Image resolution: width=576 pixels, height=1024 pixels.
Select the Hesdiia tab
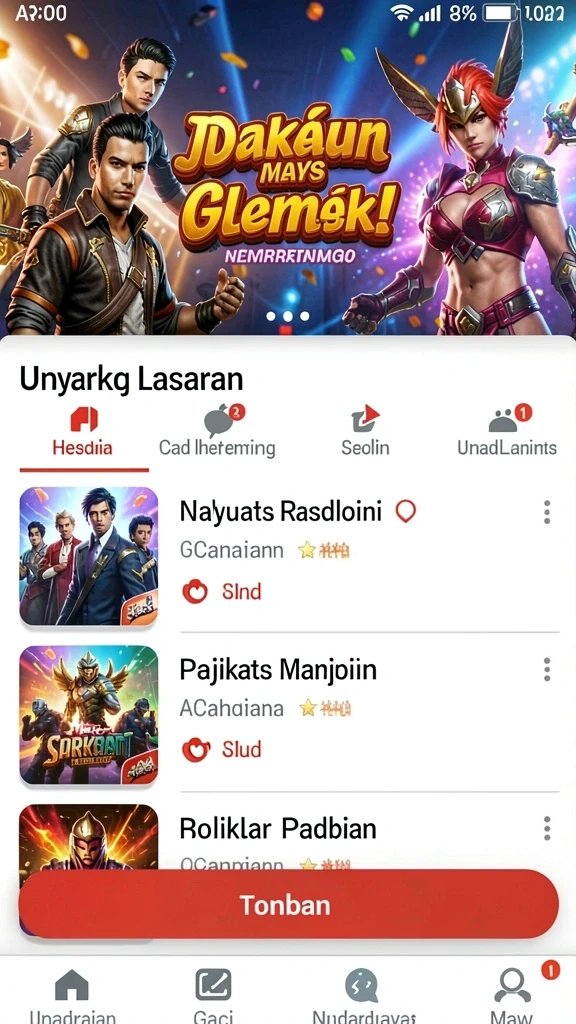click(x=83, y=432)
